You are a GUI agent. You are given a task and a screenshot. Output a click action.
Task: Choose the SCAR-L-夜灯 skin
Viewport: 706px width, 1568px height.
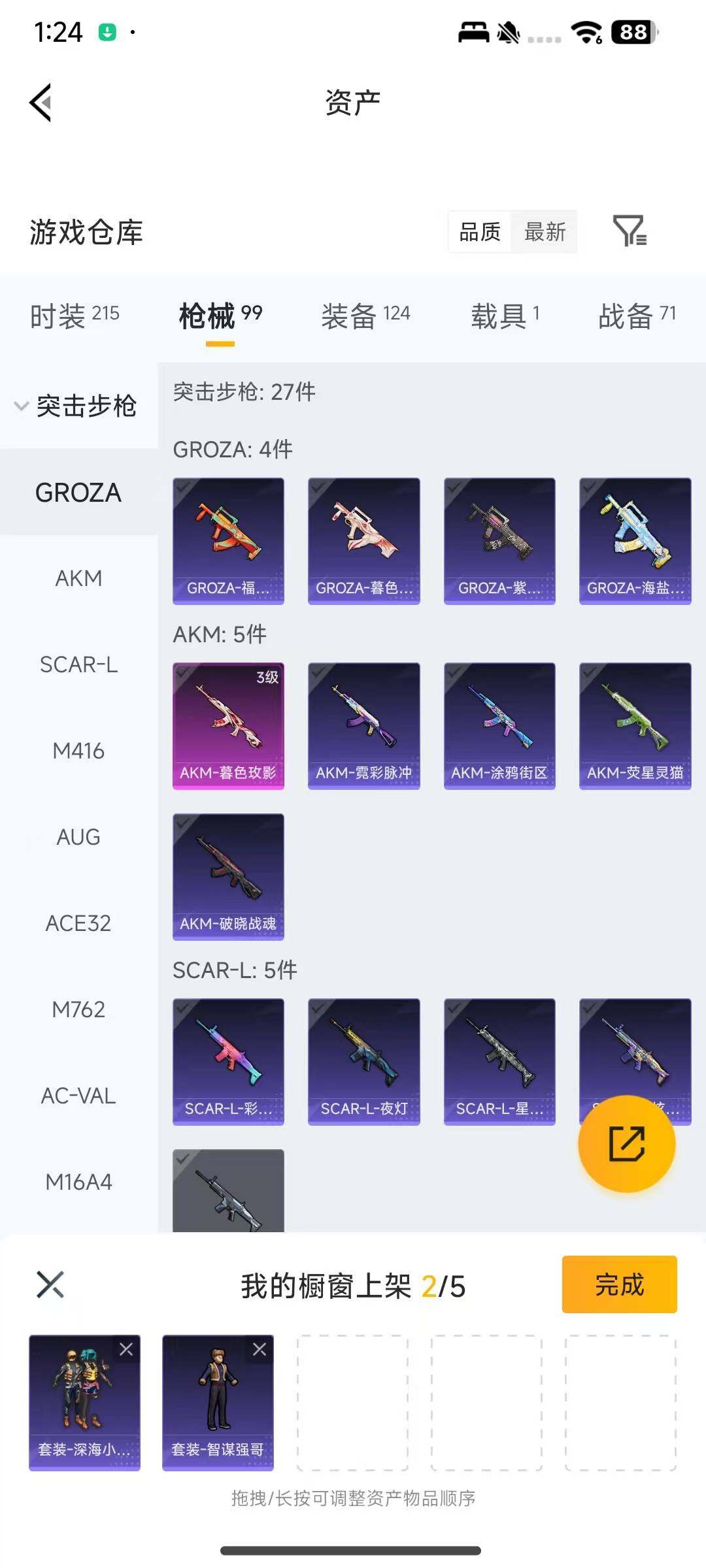click(363, 1061)
